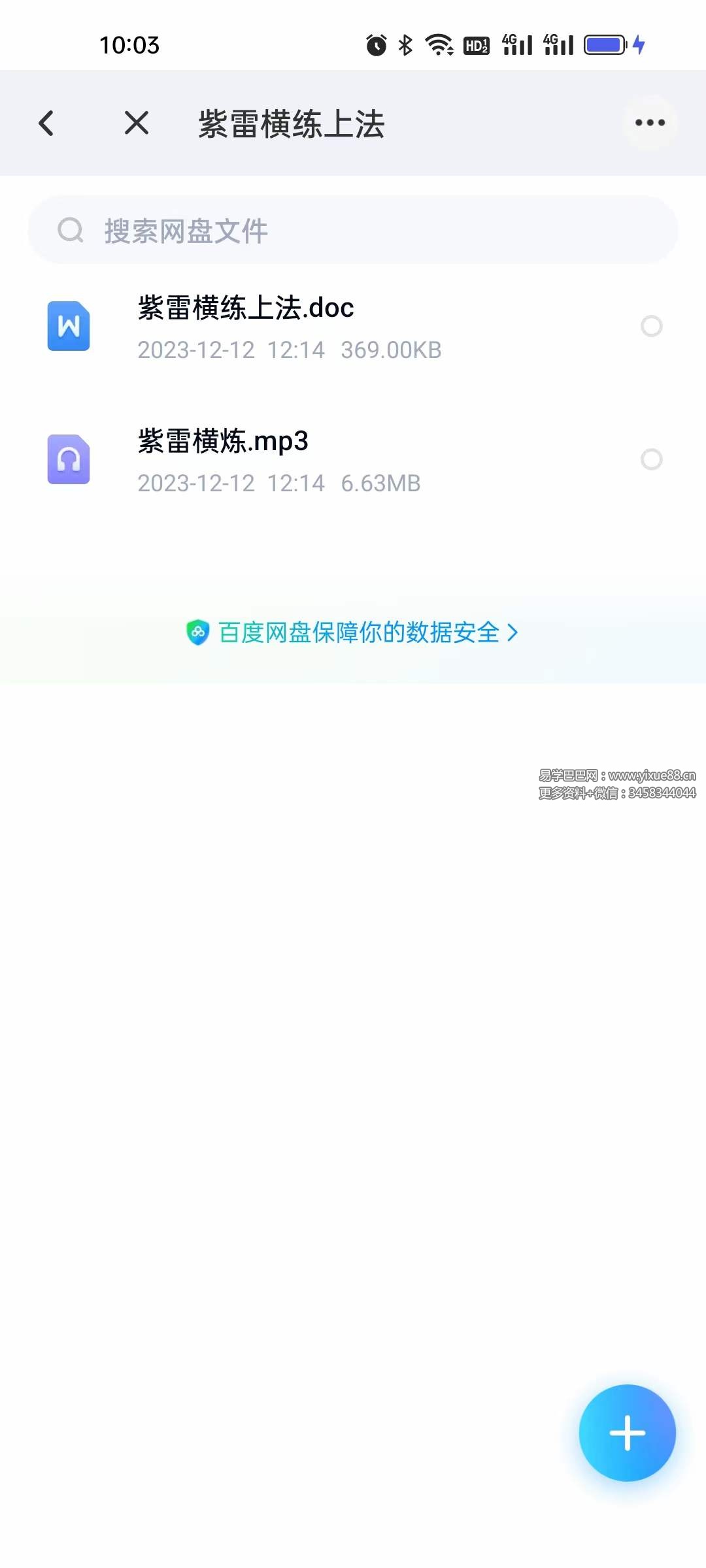Open the Word document icon for 紫雷横练上法.doc
706x1568 pixels.
(x=69, y=327)
